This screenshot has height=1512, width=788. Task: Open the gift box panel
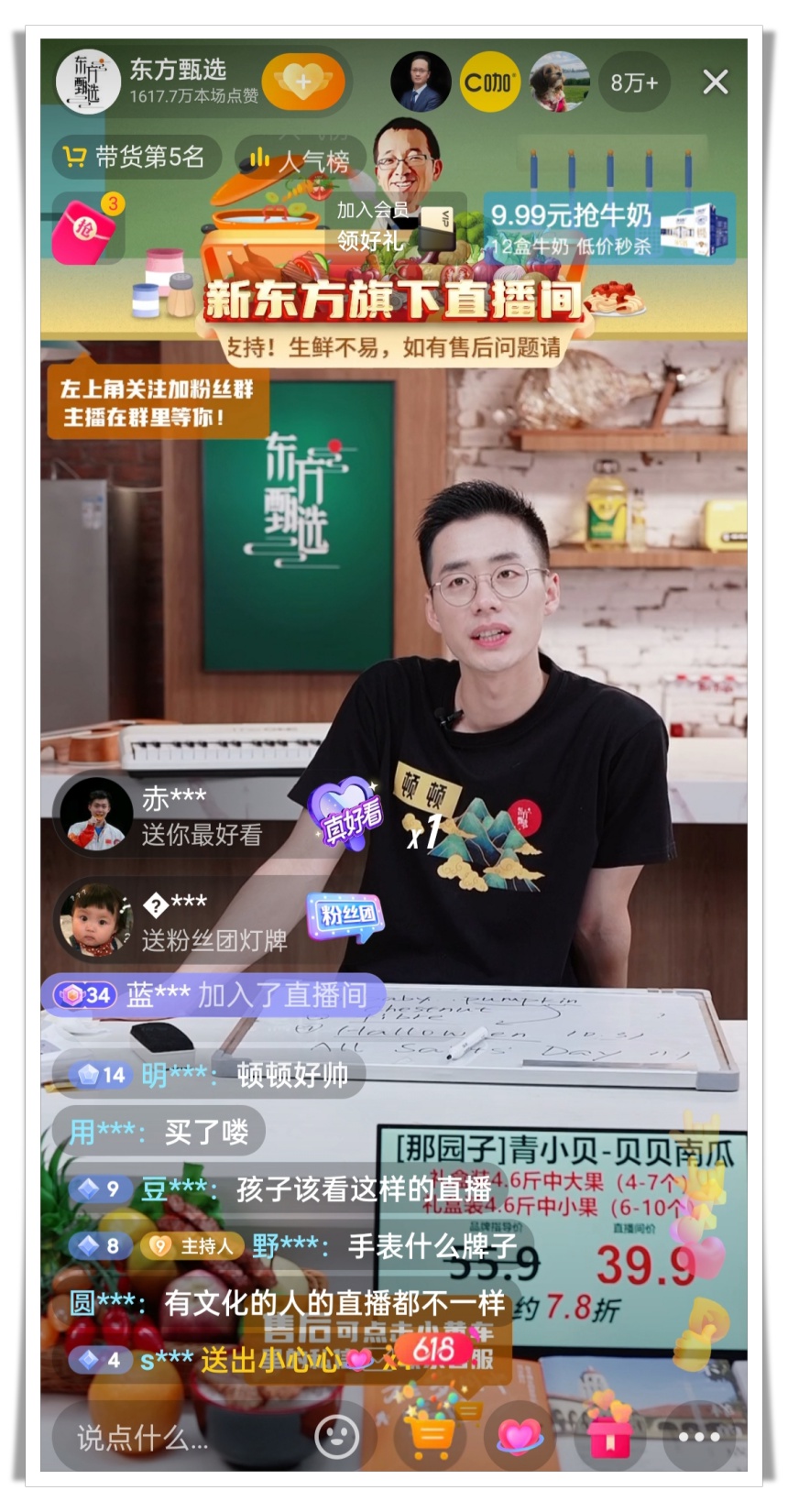tap(609, 1435)
